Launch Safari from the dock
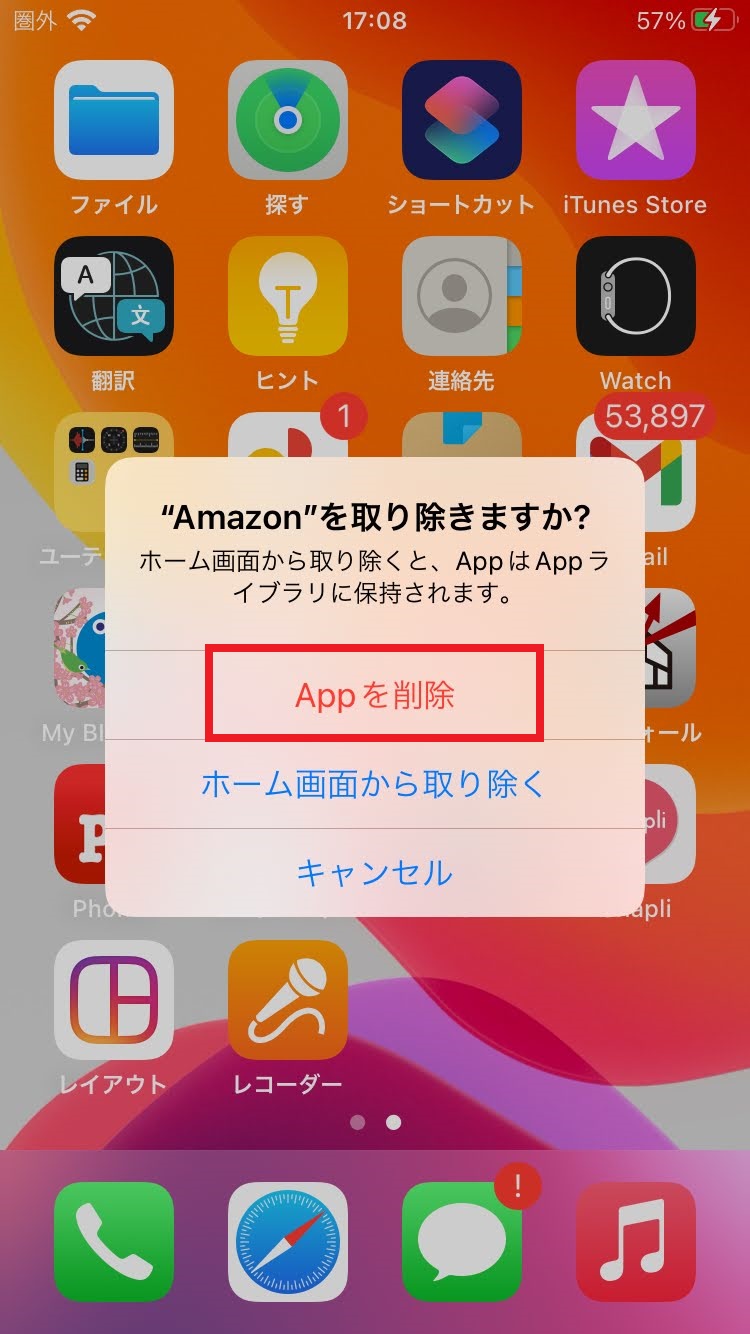750x1334 pixels. [287, 1242]
